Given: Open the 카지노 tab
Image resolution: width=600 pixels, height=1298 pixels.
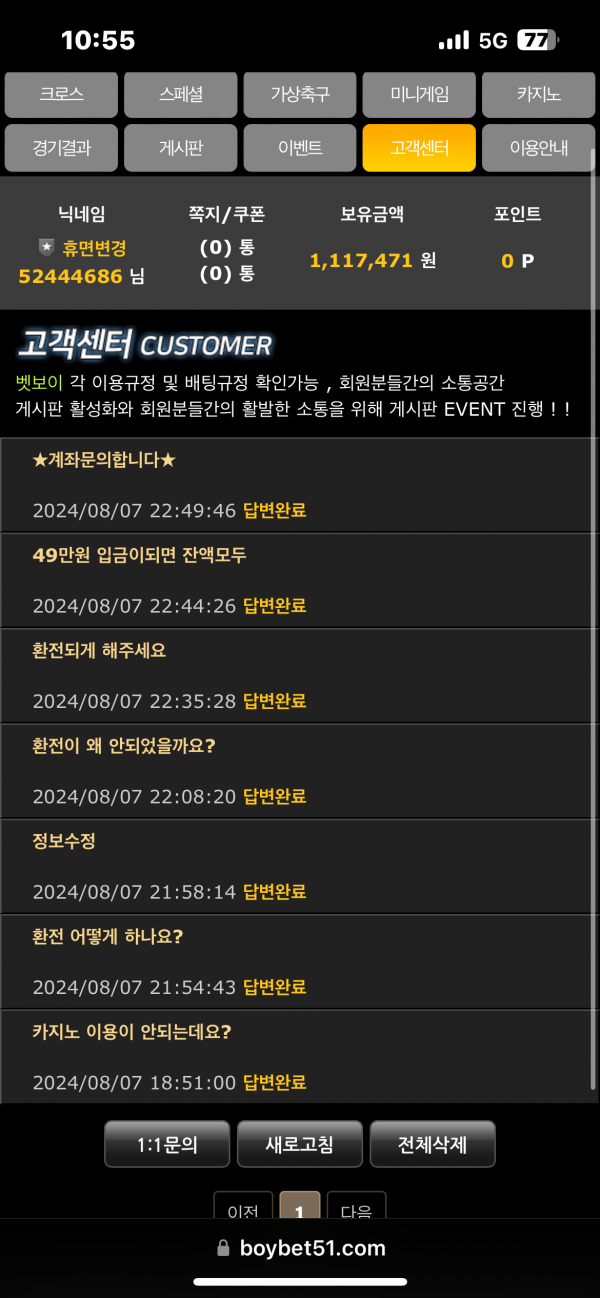Looking at the screenshot, I should 538,95.
